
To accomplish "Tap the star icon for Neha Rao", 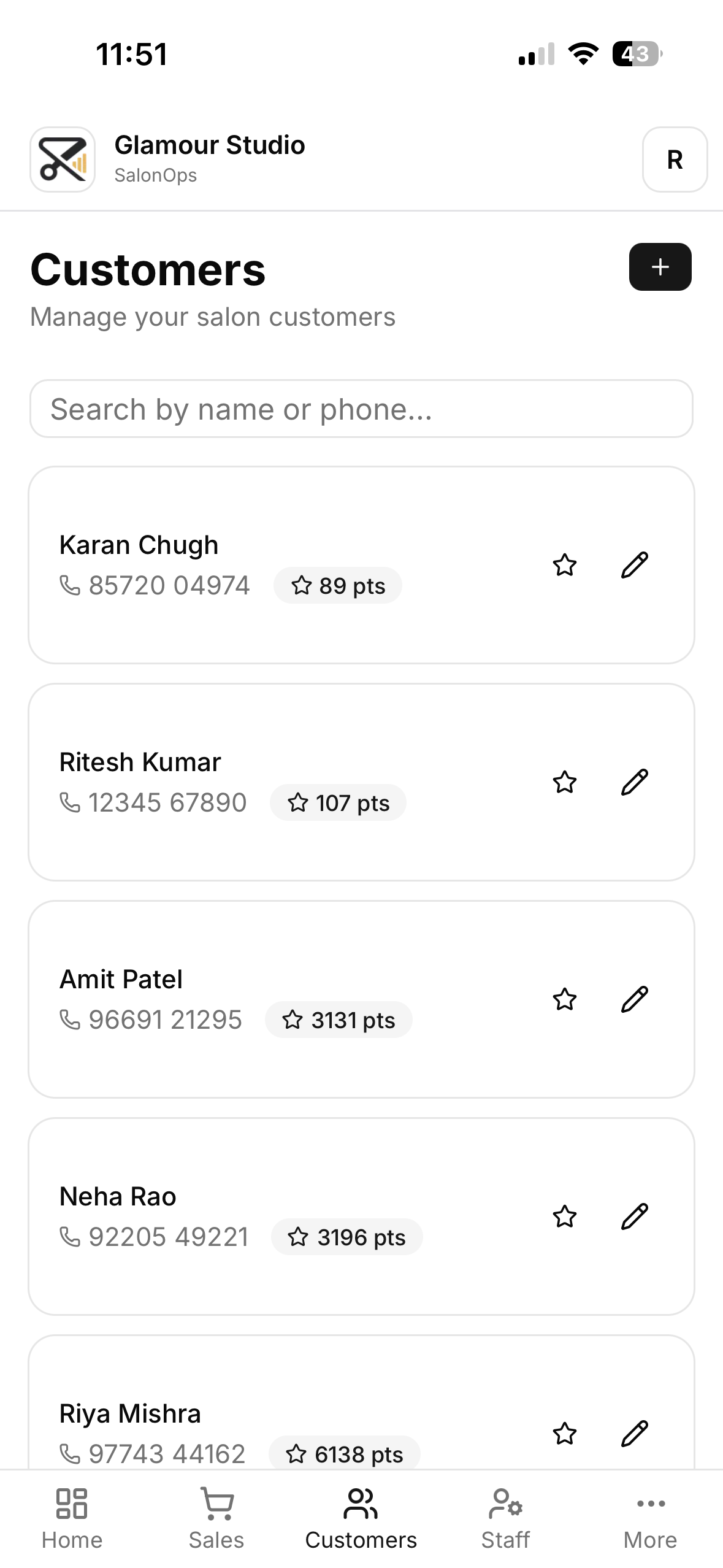I will click(x=564, y=1216).
